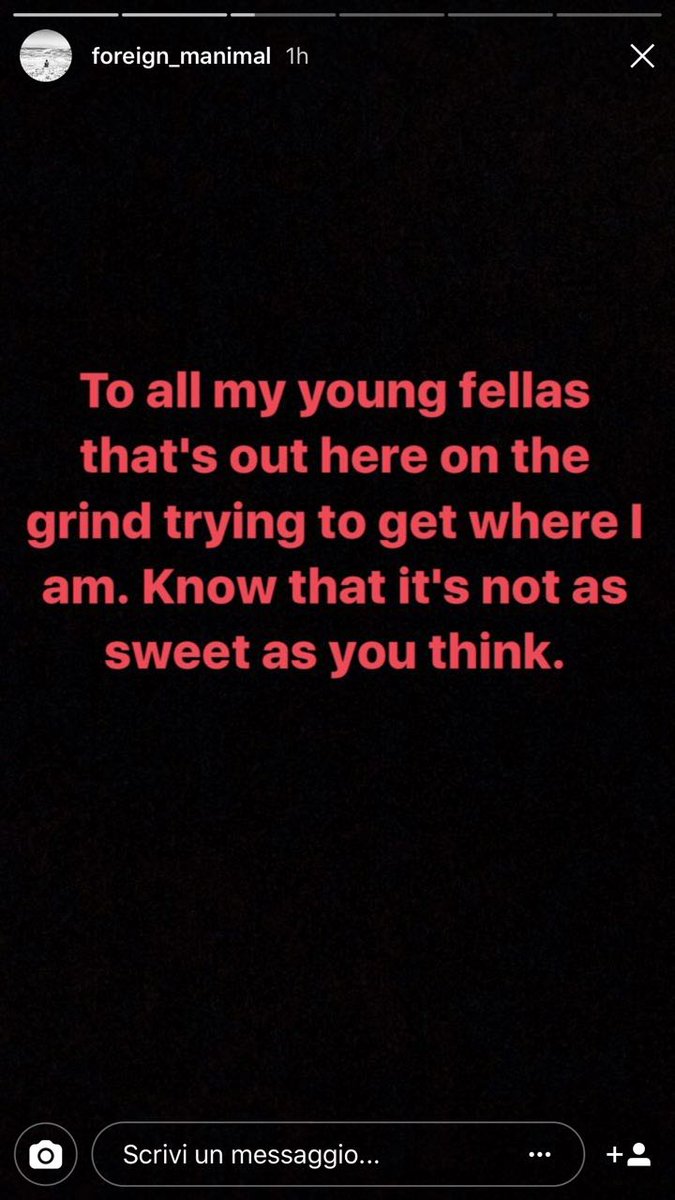The width and height of the screenshot is (675, 1200).
Task: Open the camera to reply
Action: click(46, 1155)
